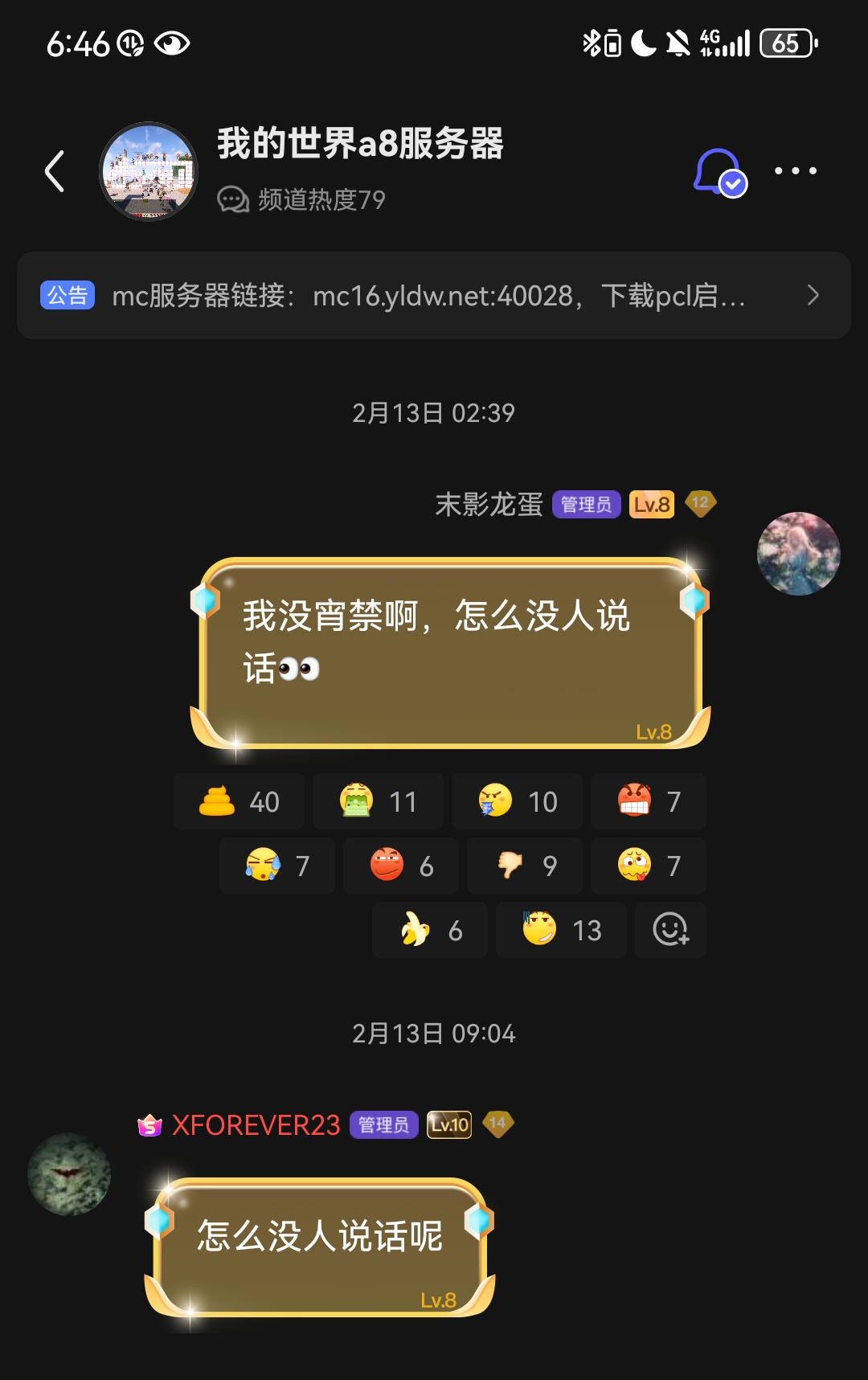This screenshot has height=1380, width=868.
Task: Tap the angry red face reaction with 7
Action: [x=649, y=801]
